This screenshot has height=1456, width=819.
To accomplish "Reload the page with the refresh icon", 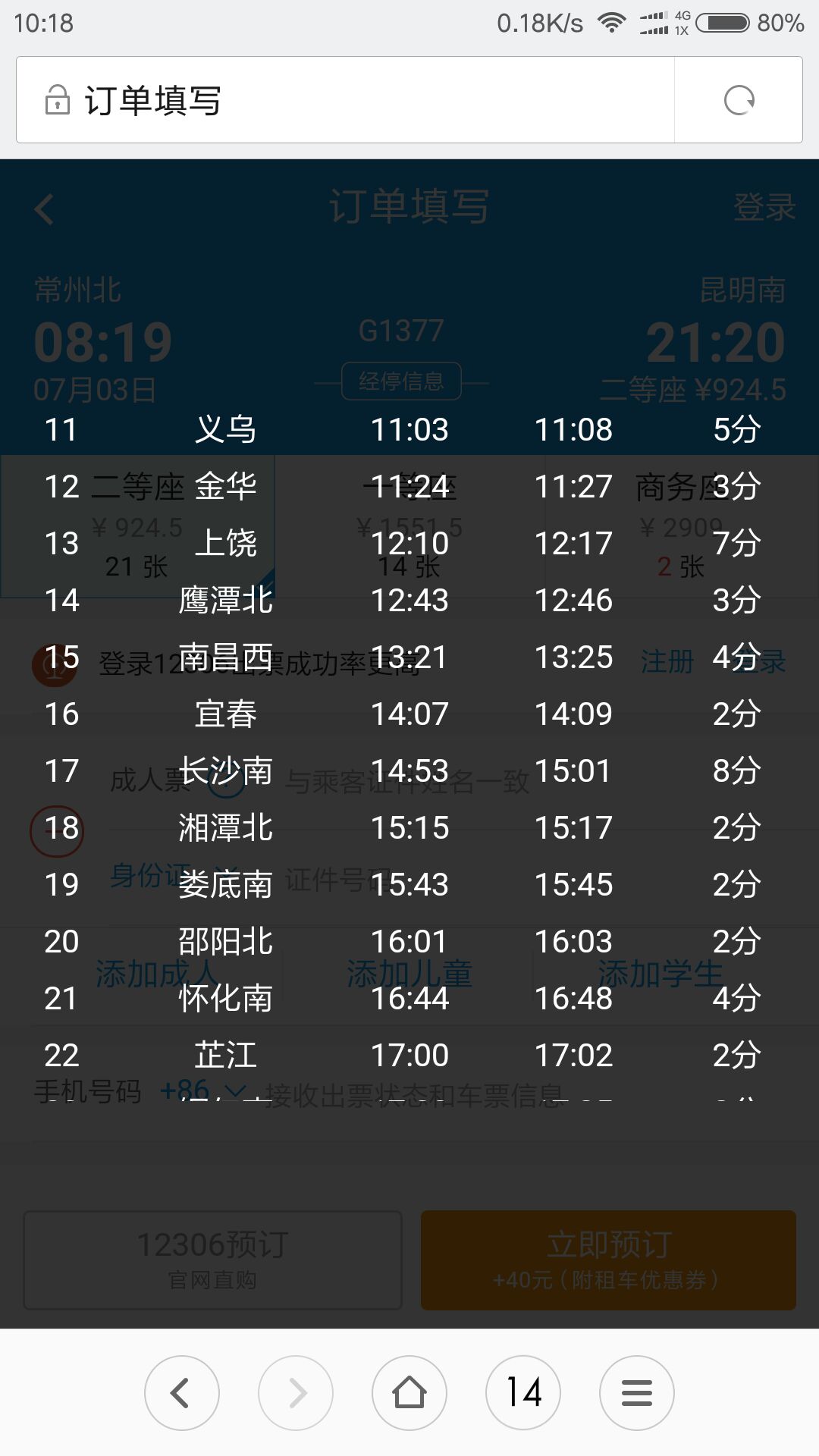I will click(x=739, y=100).
